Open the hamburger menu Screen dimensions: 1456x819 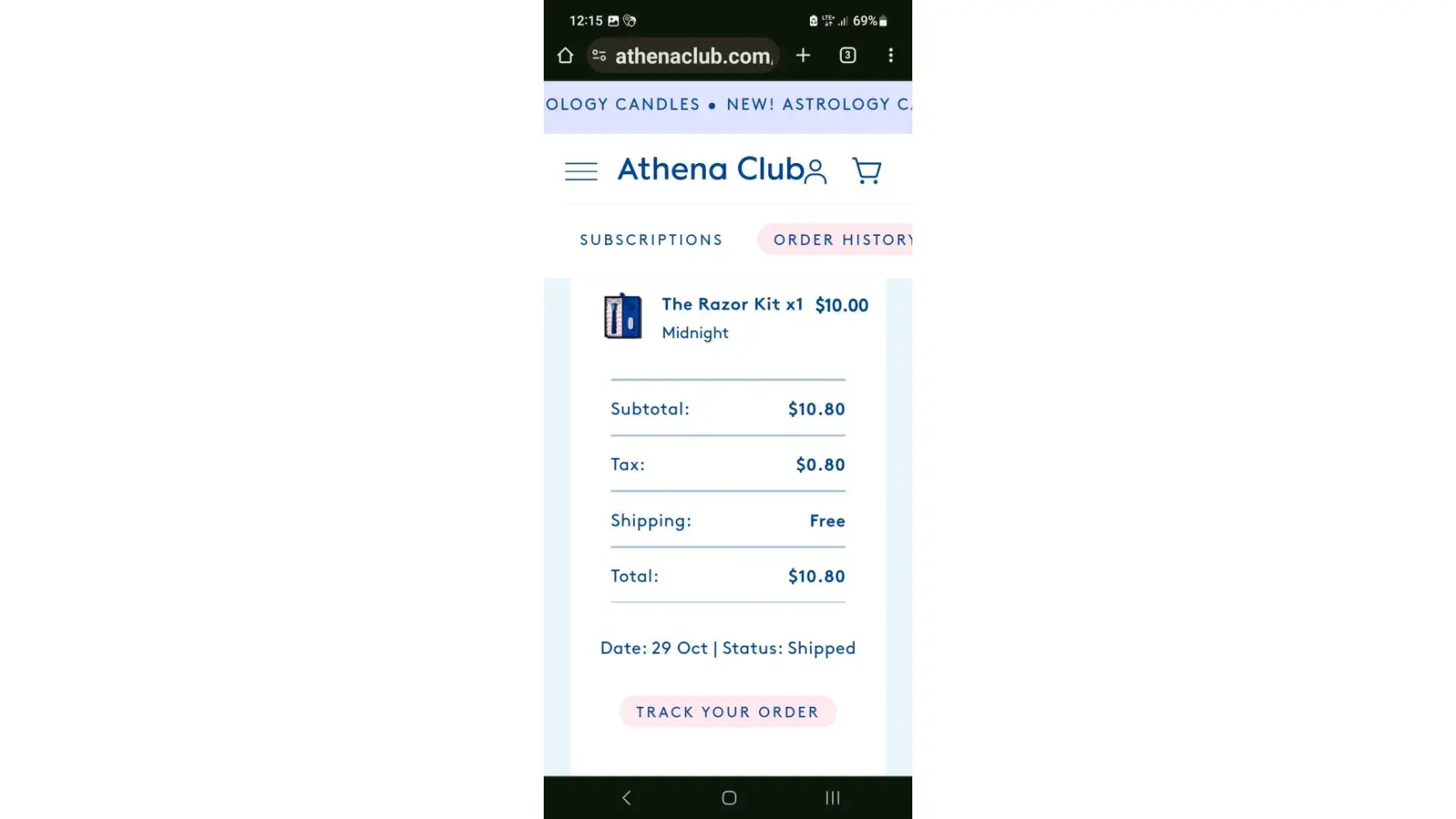[581, 170]
